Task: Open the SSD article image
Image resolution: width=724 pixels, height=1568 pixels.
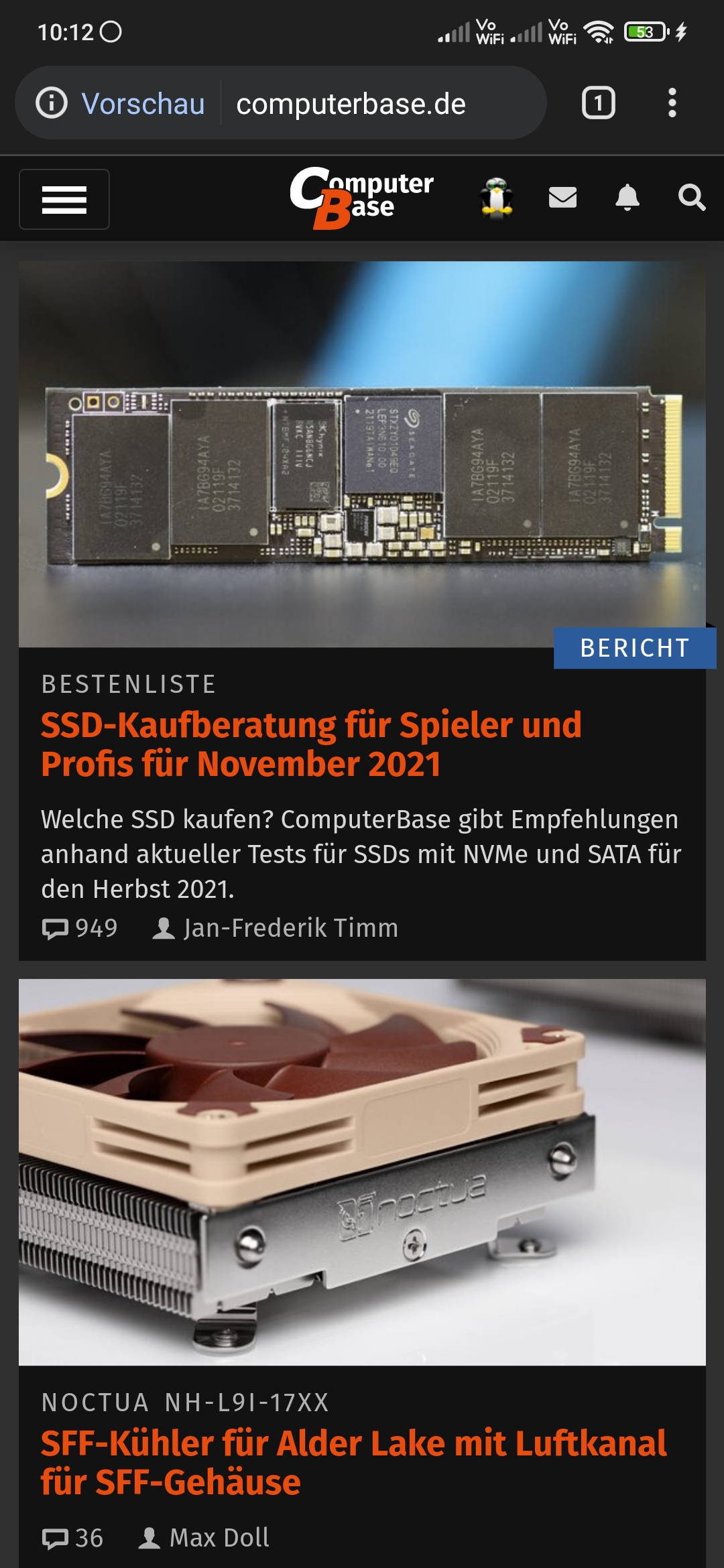Action: coord(362,454)
